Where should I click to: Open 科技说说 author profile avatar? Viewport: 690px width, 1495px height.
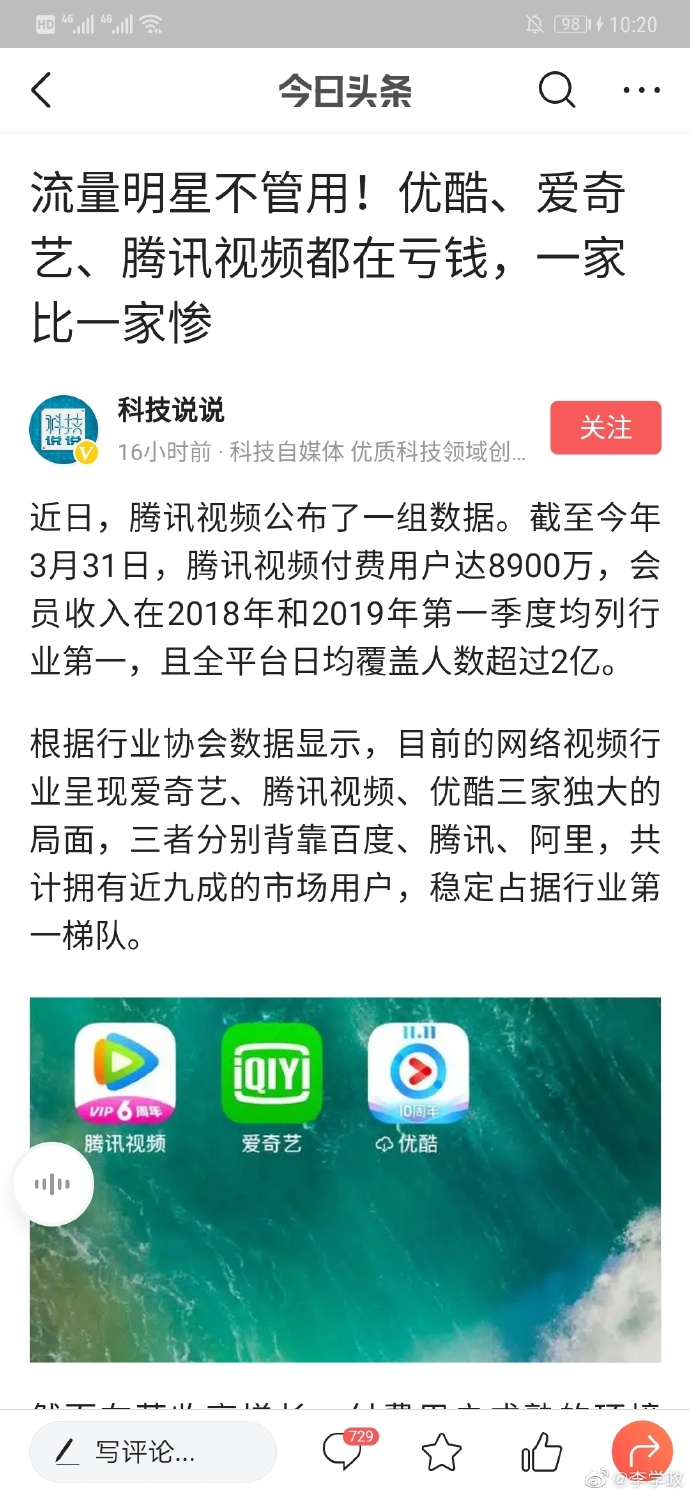(x=64, y=430)
